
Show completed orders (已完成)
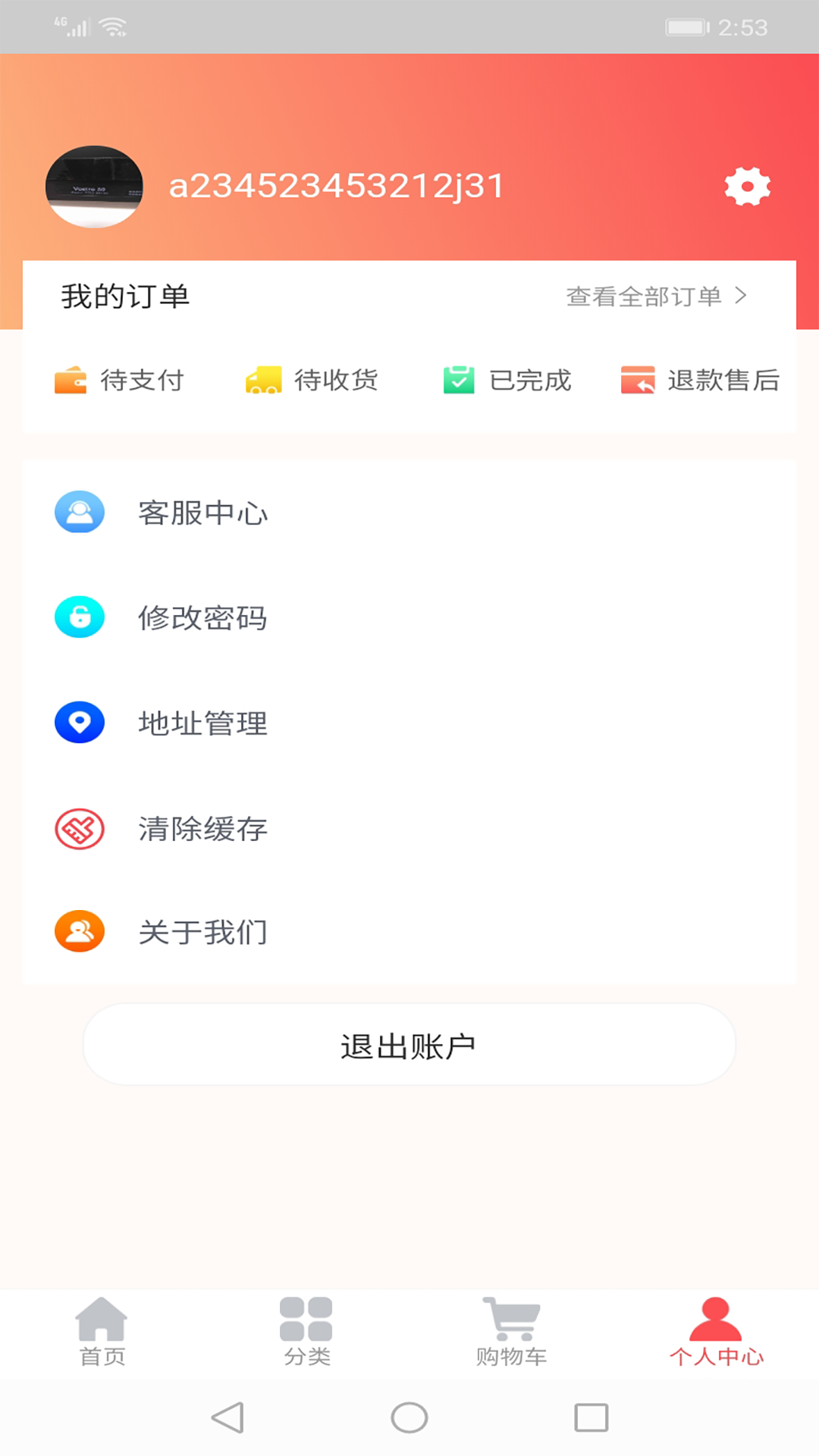coord(507,380)
